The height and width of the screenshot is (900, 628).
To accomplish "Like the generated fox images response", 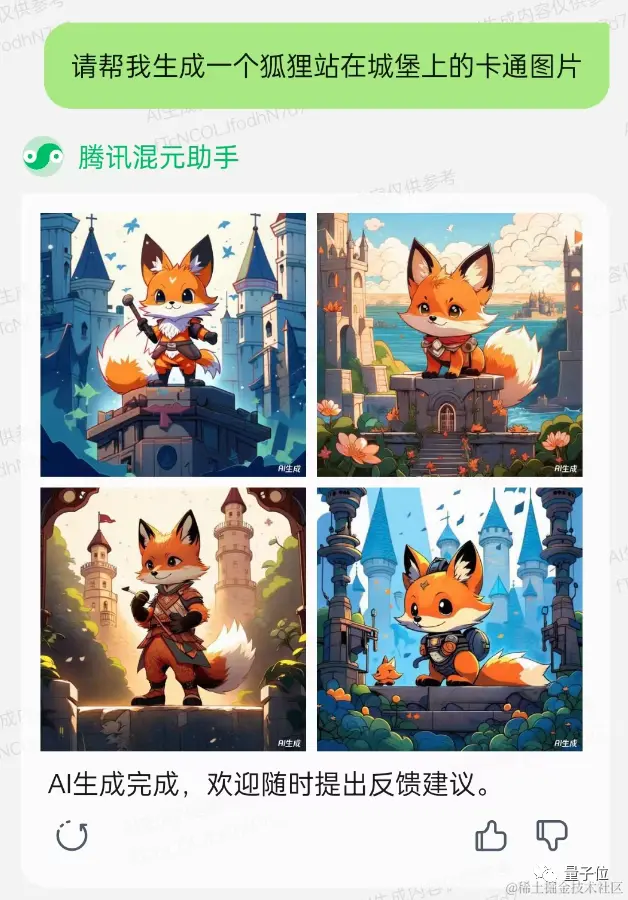I will 491,835.
